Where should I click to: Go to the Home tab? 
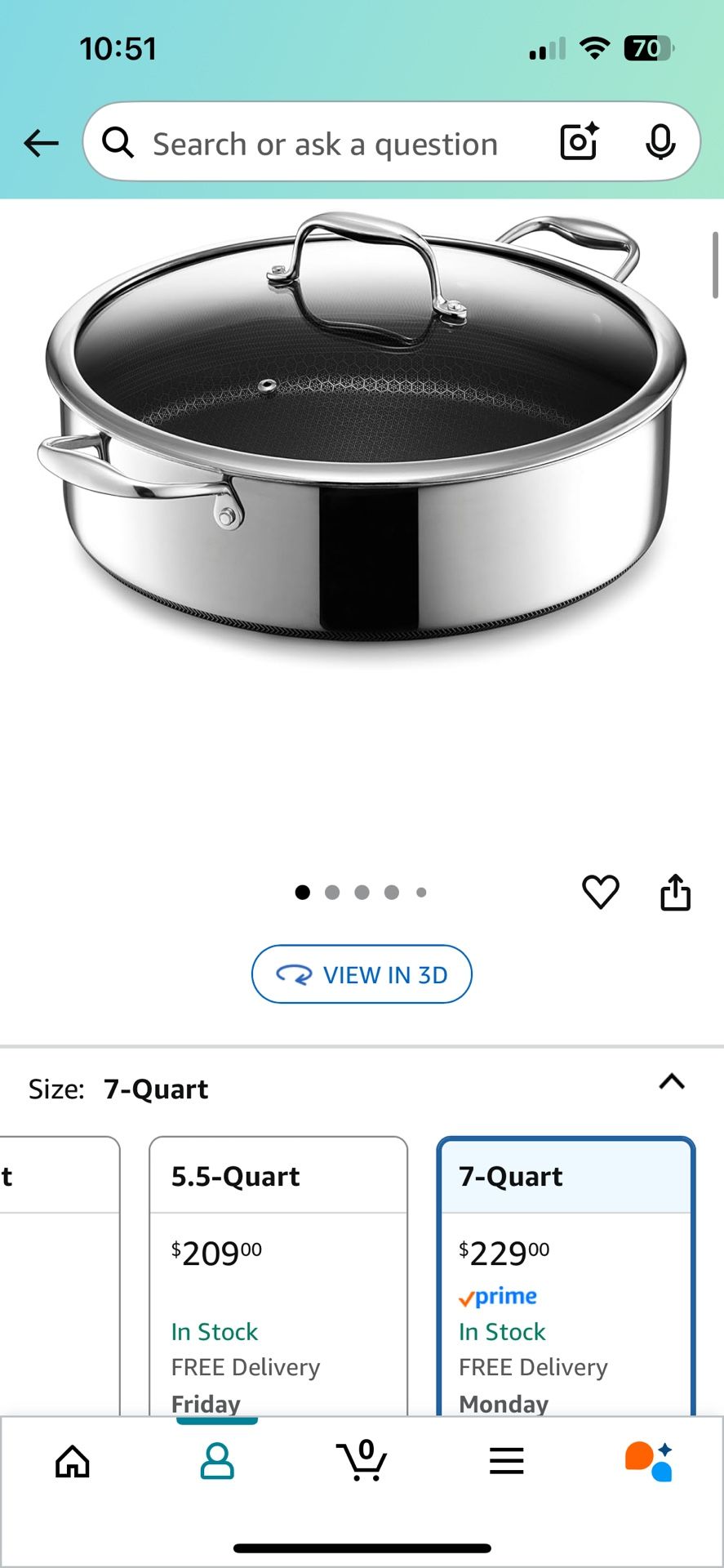73,1461
